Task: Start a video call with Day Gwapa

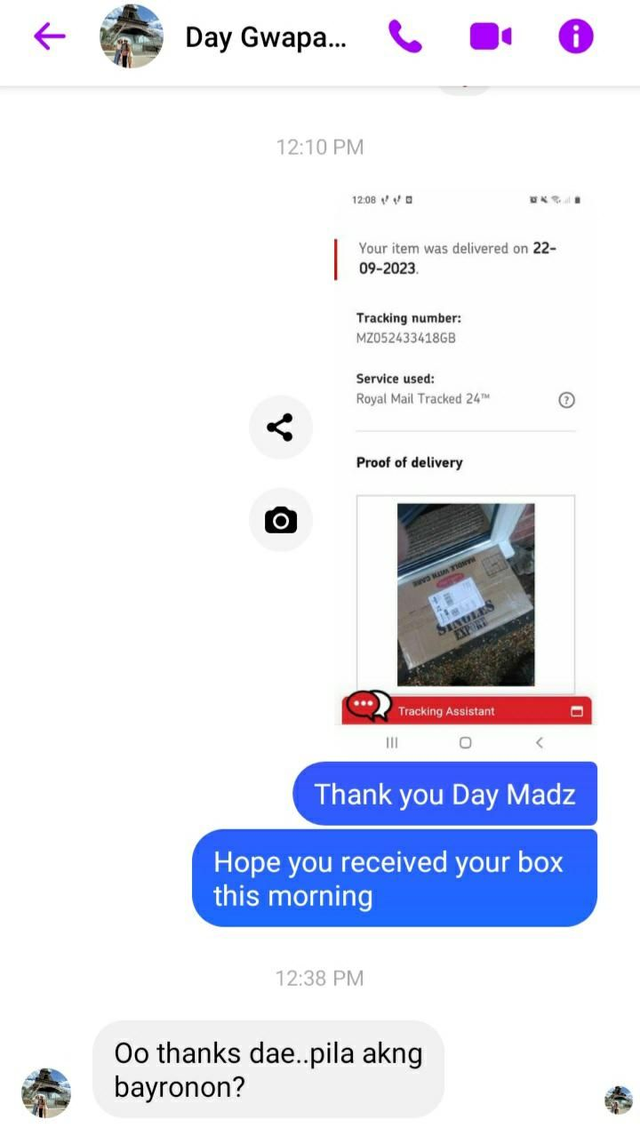Action: pos(490,37)
